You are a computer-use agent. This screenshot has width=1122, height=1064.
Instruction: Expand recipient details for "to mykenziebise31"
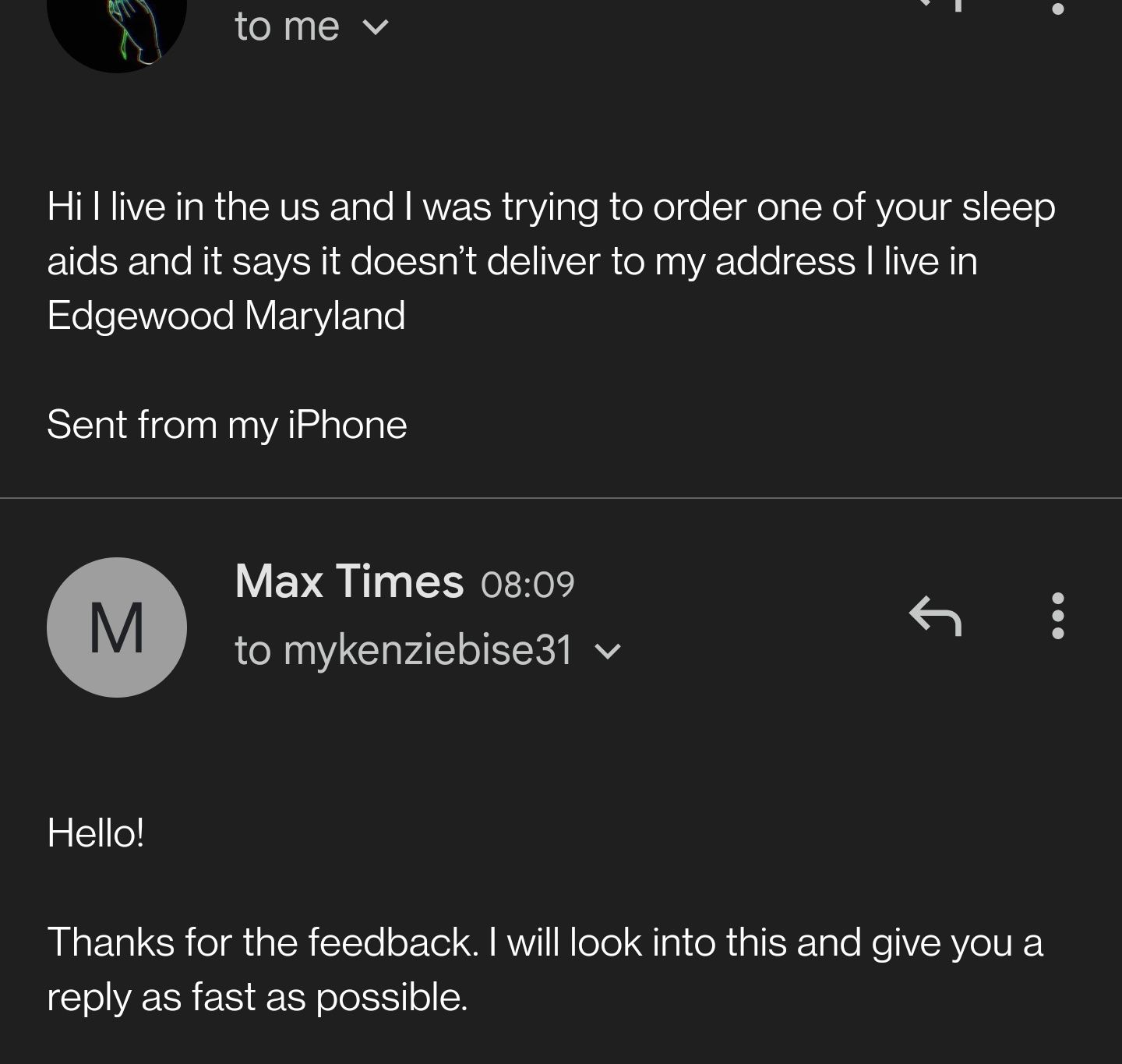608,650
